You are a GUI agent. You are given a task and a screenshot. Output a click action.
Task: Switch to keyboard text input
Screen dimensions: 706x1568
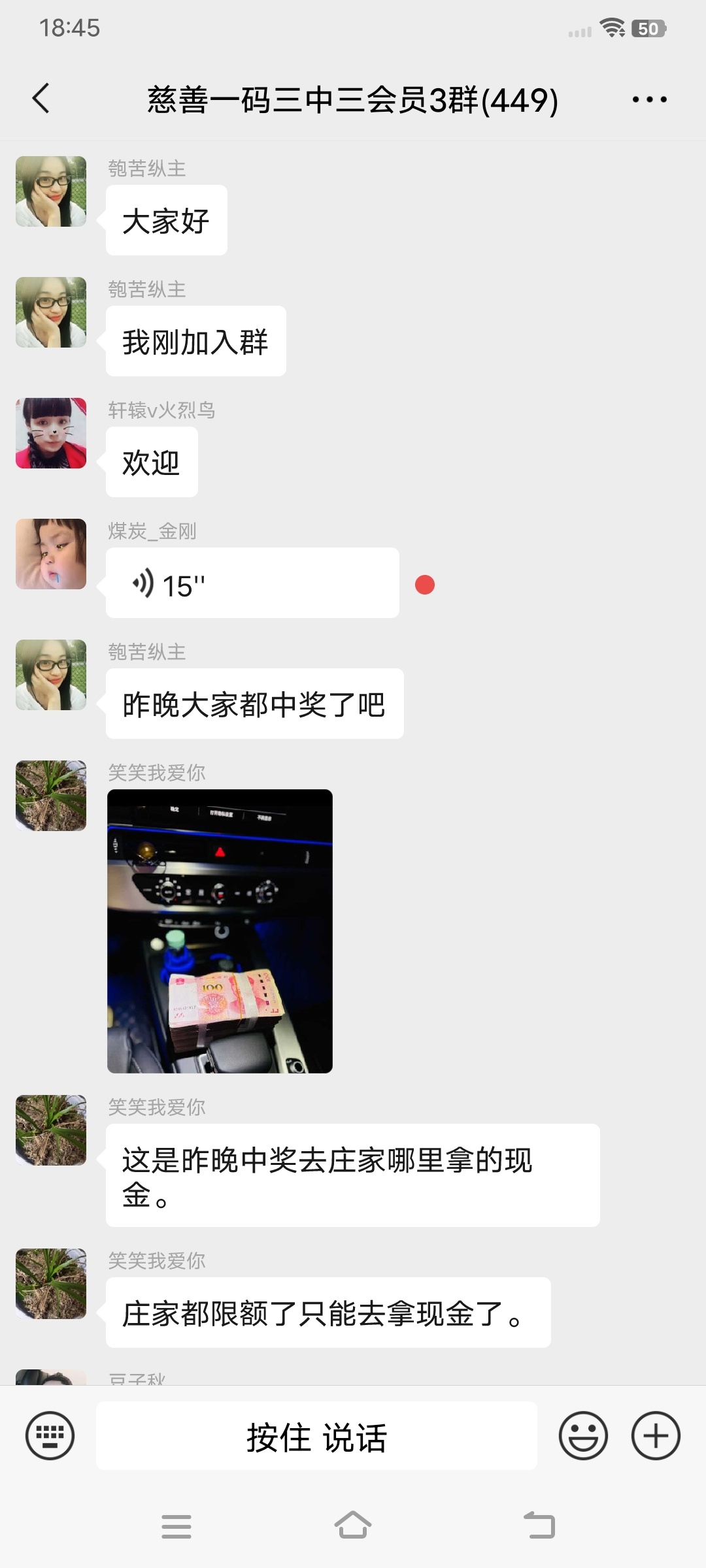pos(50,1435)
